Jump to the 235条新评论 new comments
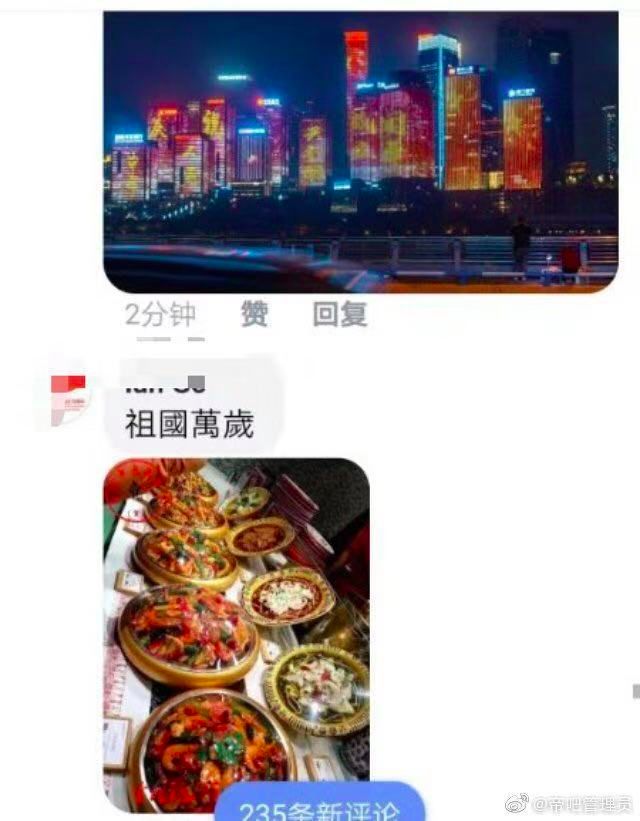 (320, 806)
